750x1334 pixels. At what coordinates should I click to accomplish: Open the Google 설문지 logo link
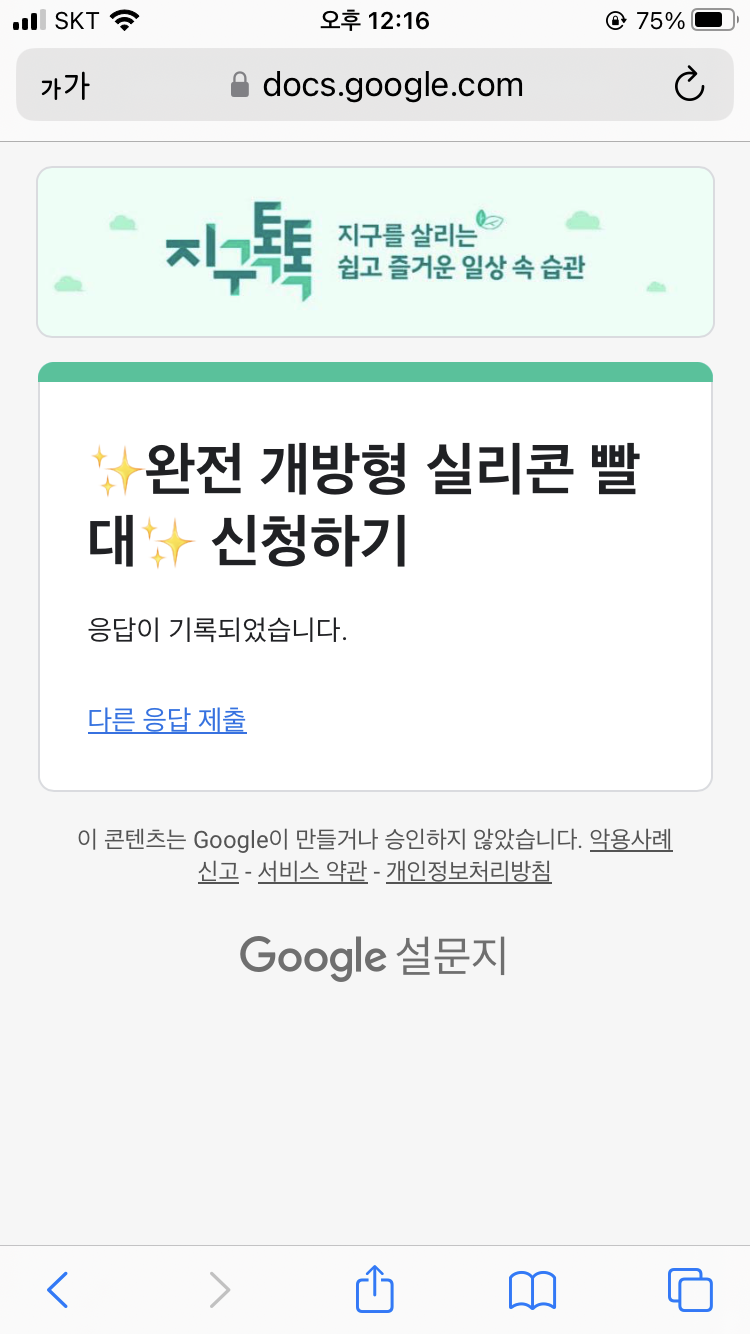click(x=374, y=957)
